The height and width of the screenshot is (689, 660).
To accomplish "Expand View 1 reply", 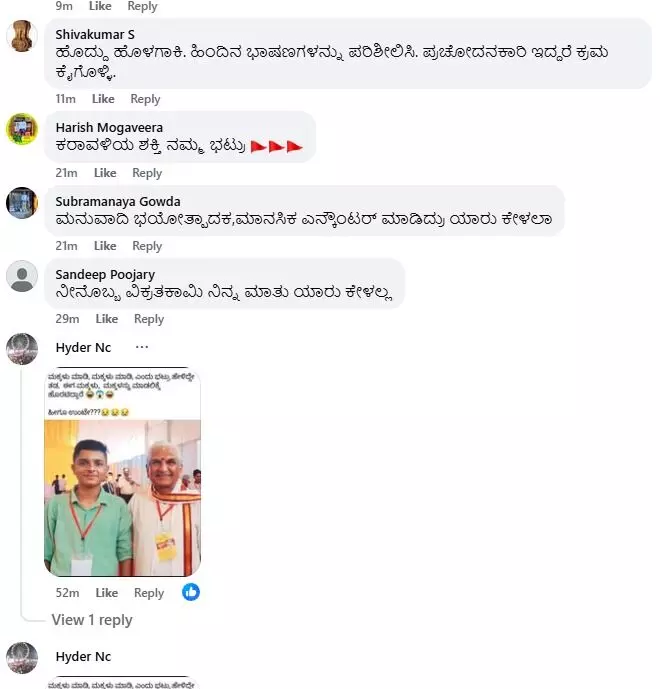I will [x=92, y=620].
